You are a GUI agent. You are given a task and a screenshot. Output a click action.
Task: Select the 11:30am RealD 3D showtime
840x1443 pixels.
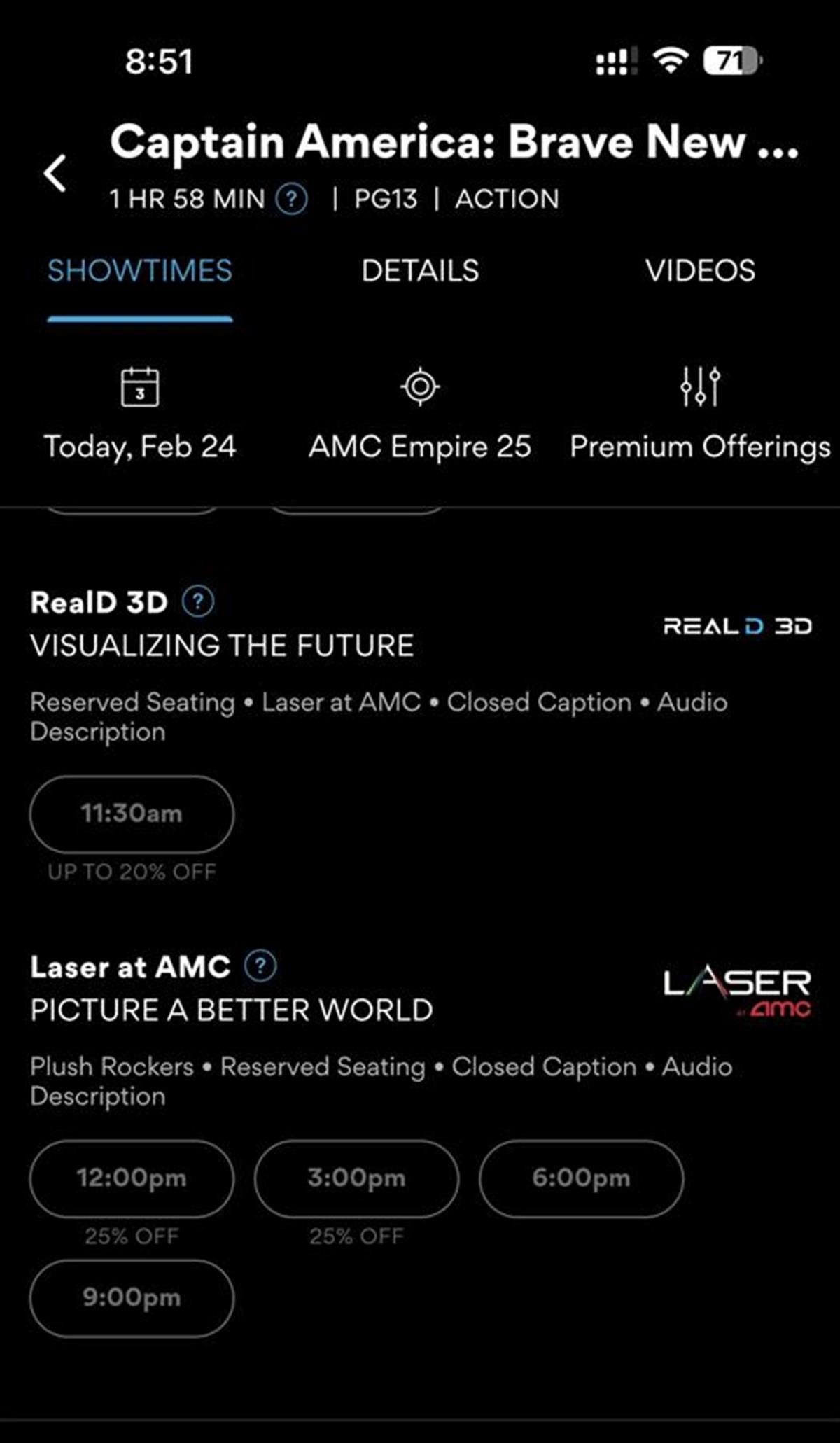[132, 814]
